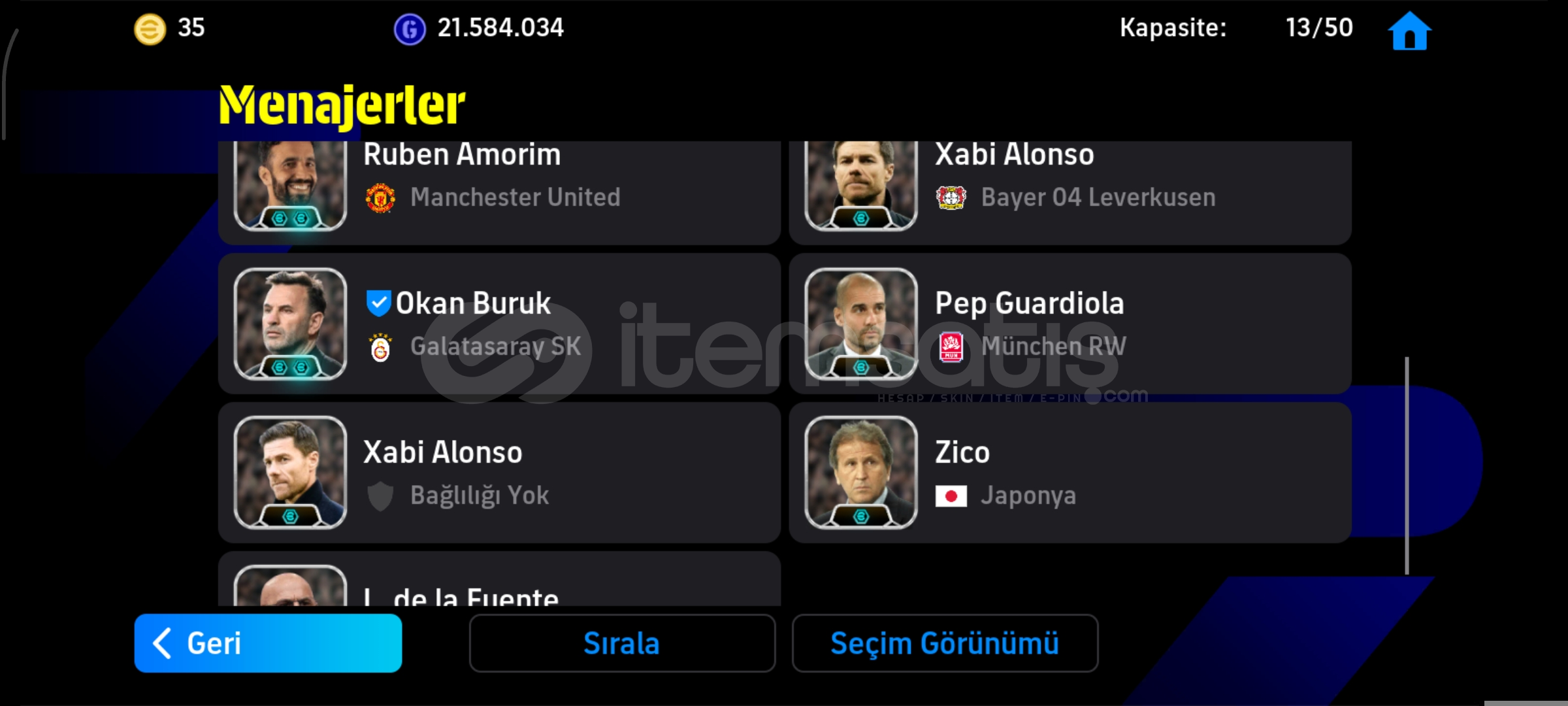Screen dimensions: 1568x706
Task: Go to the home screen icon
Action: click(1409, 31)
